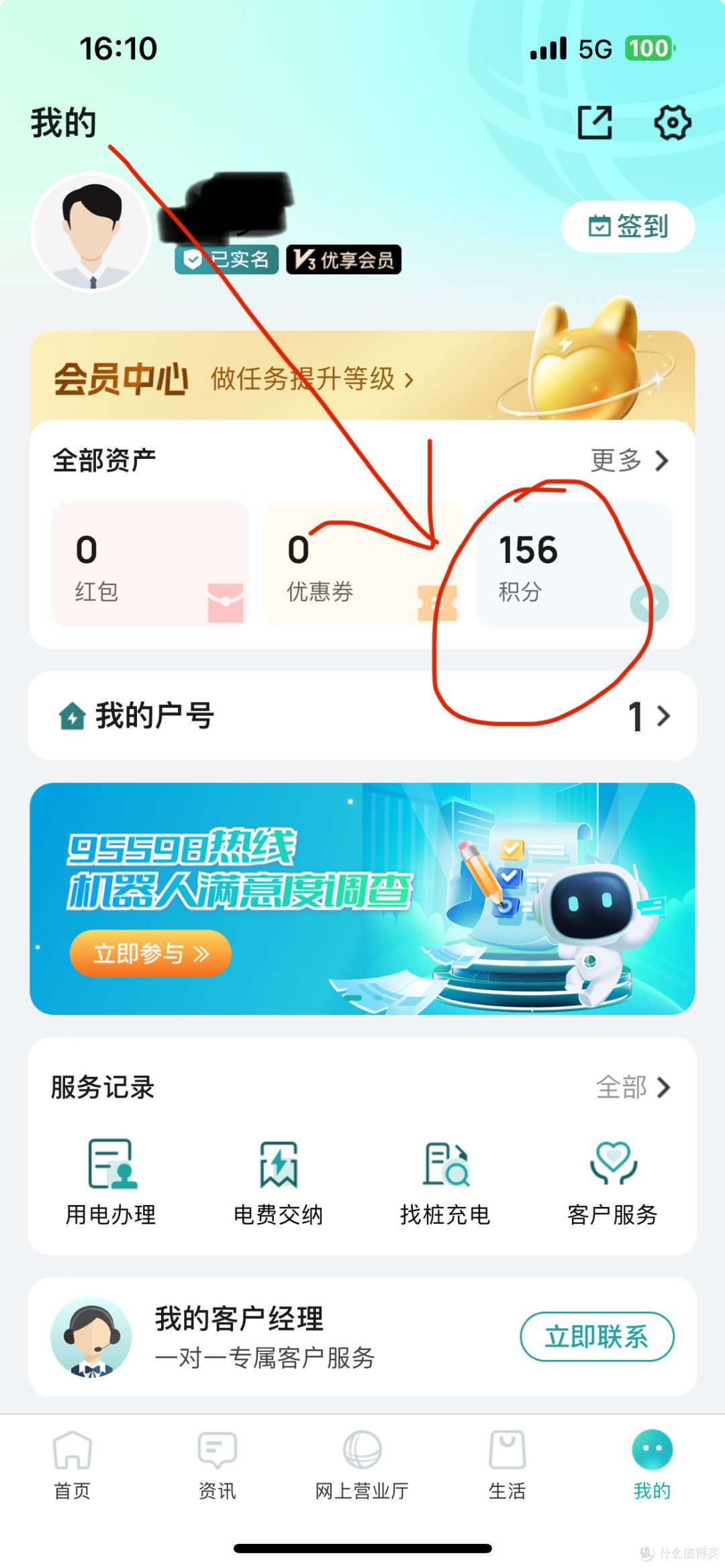
Task: Tap 立即联系 to contact customer manager
Action: [596, 1337]
